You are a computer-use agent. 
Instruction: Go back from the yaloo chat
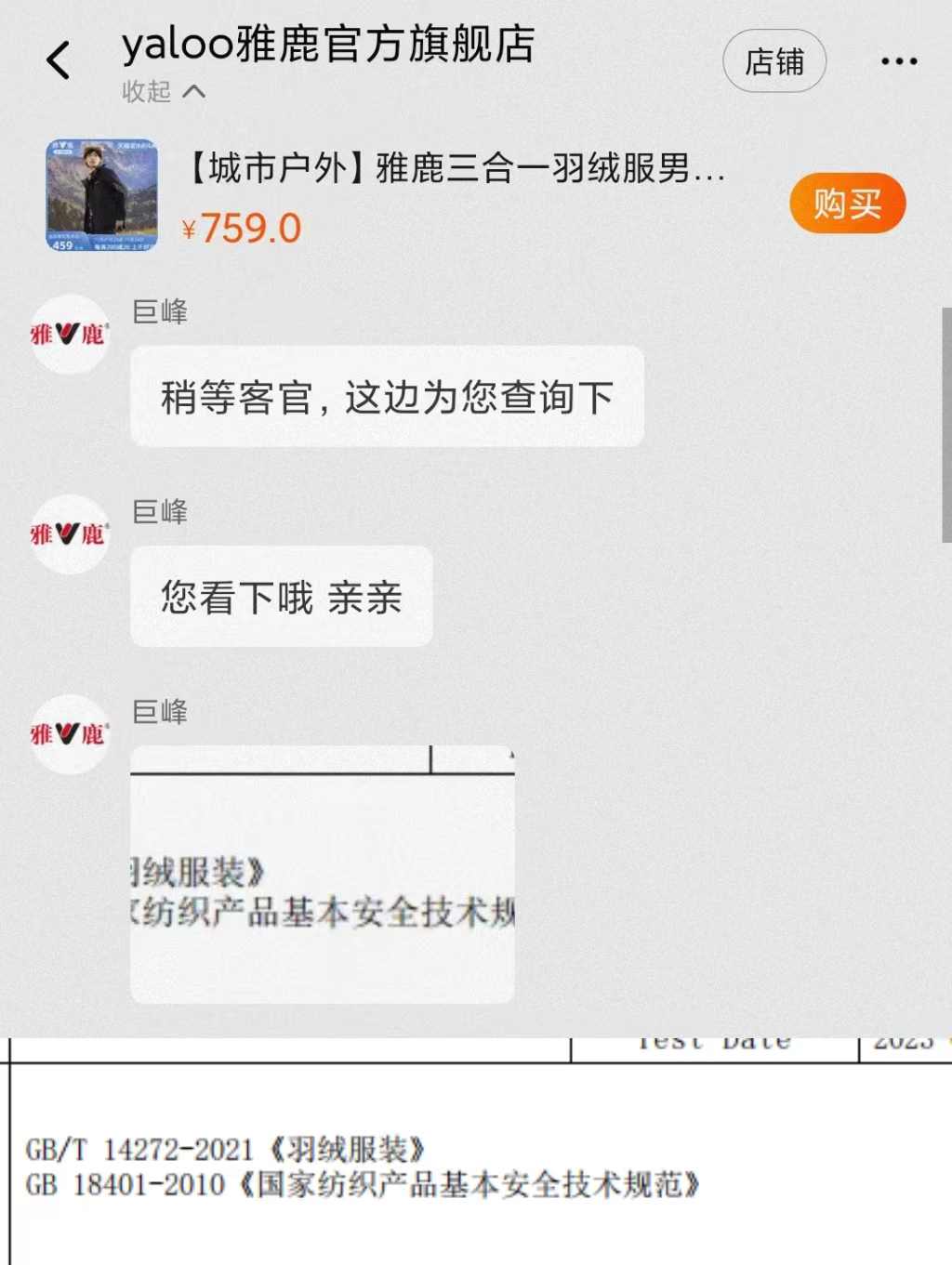(58, 61)
